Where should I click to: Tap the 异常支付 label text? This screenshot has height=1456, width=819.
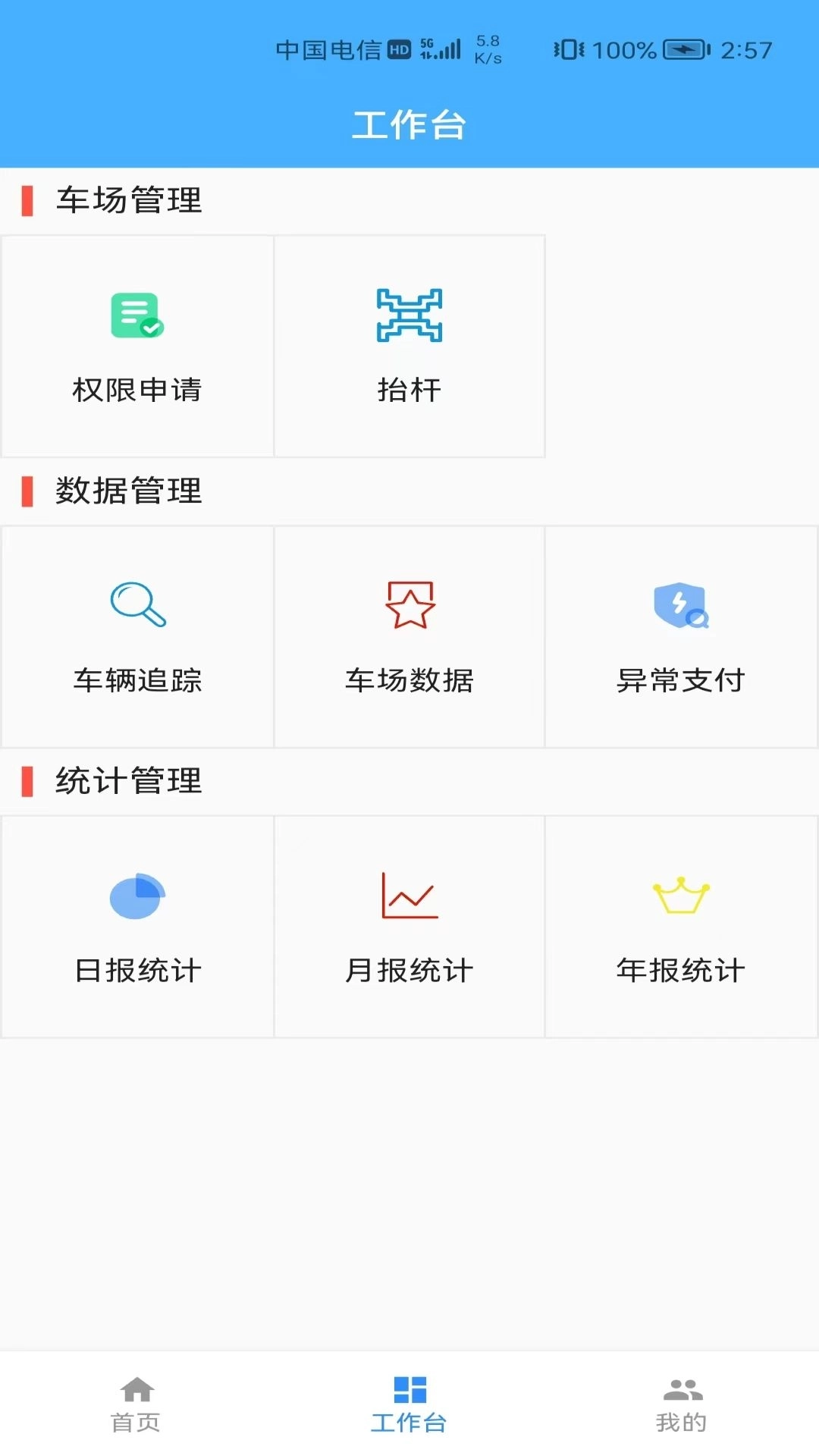[x=680, y=681]
